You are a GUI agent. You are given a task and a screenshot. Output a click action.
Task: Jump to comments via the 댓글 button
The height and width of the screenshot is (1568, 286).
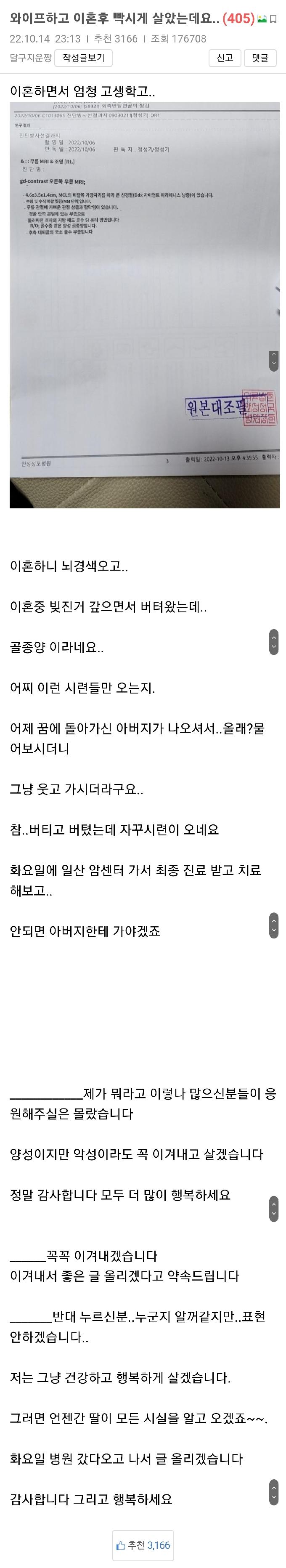click(x=260, y=58)
